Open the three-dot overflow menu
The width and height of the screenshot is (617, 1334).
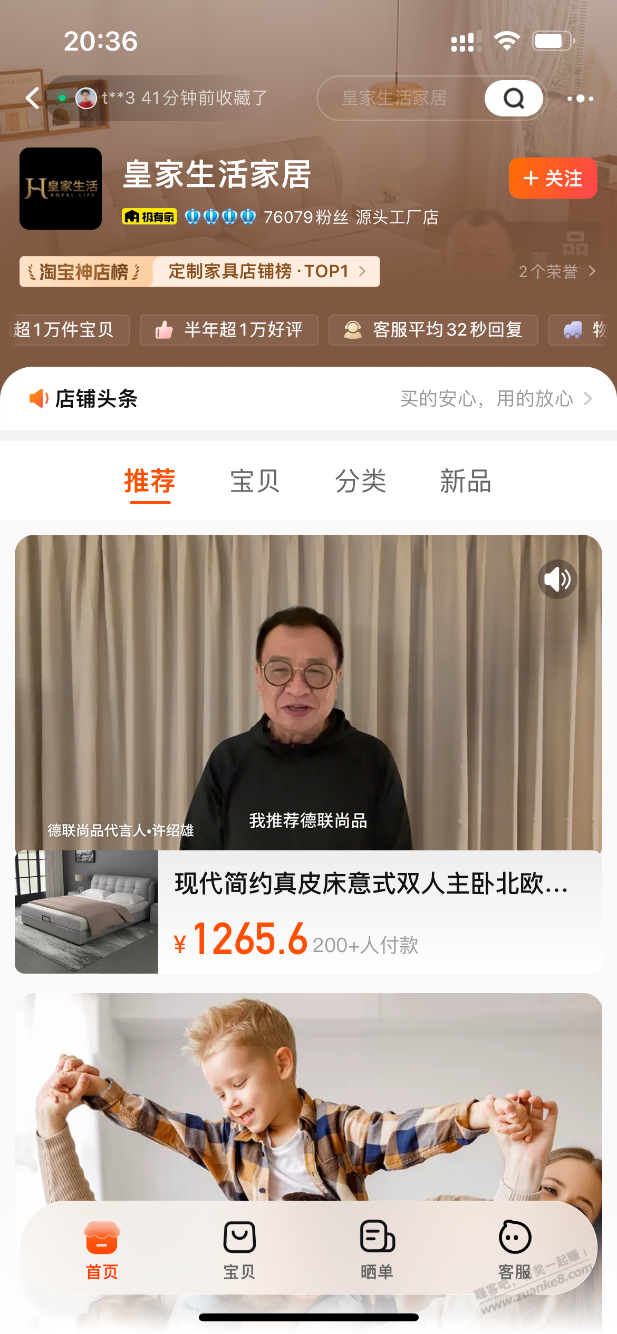pos(580,98)
